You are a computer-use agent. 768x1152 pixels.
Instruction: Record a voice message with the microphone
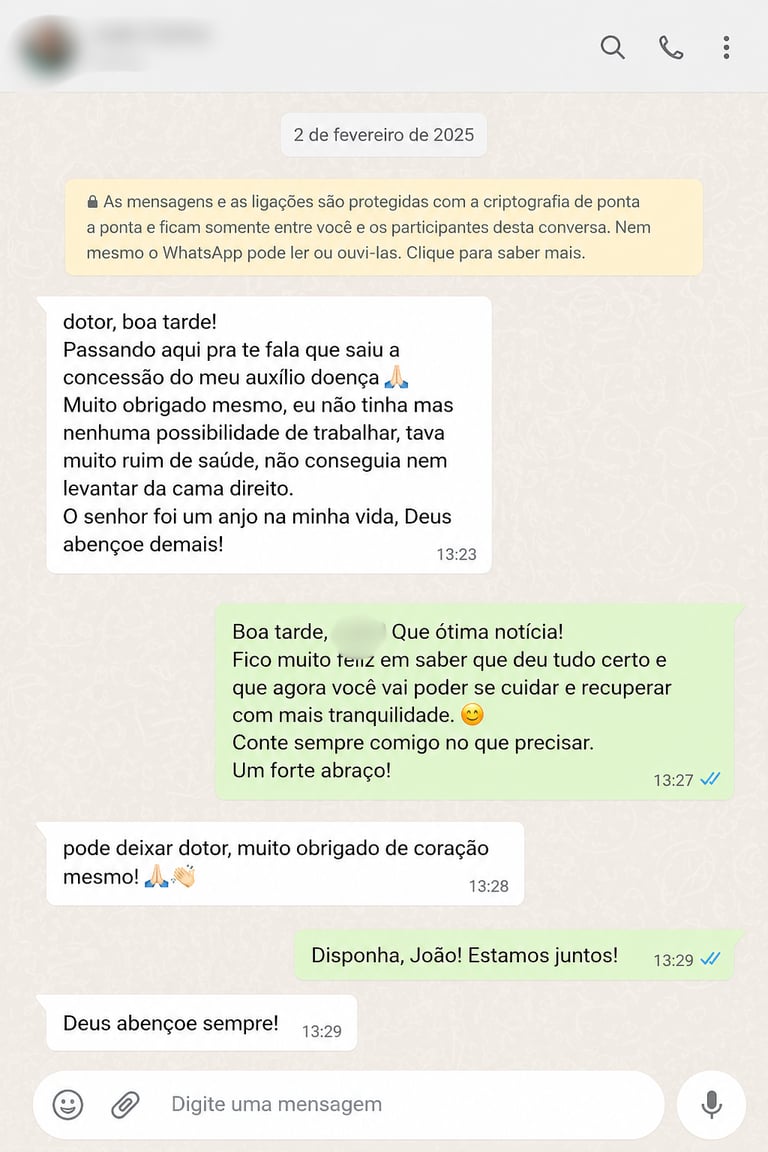(711, 1105)
